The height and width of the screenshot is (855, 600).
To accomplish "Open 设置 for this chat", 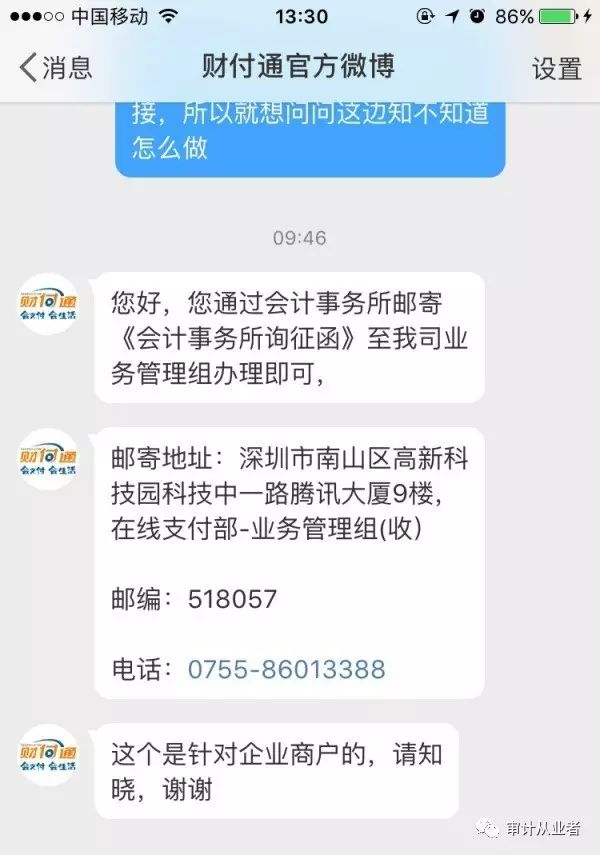I will (556, 68).
